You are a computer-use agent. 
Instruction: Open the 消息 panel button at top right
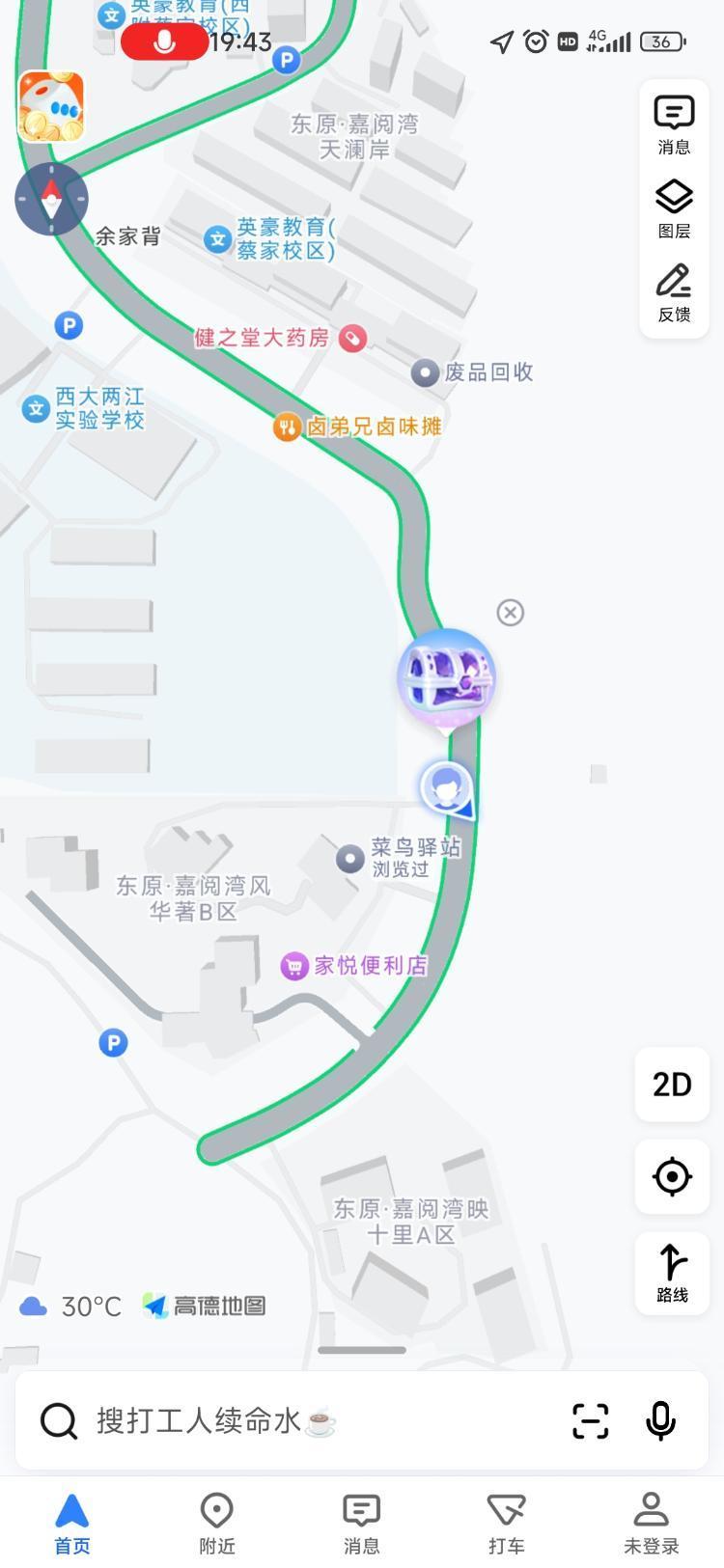click(674, 125)
